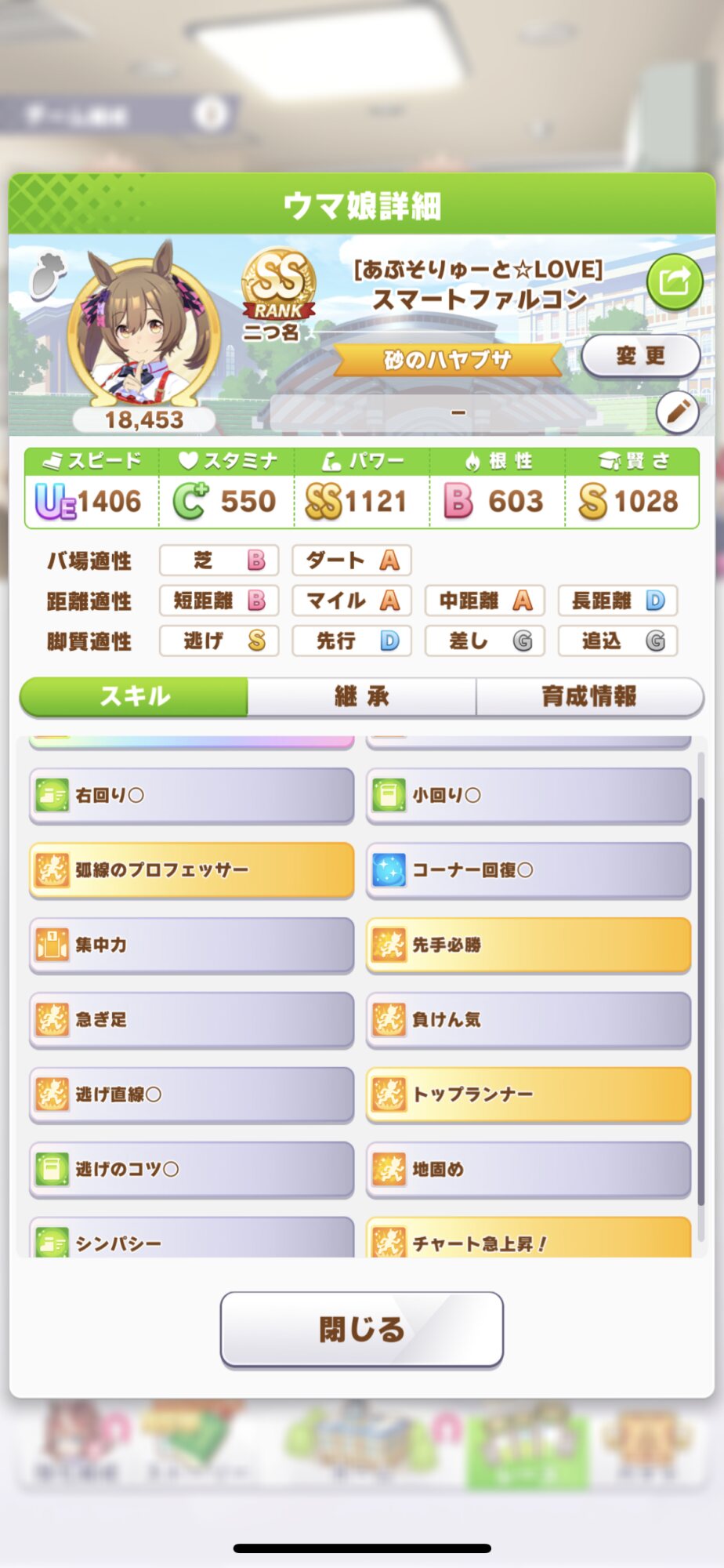Open the 先手必勝 skill
The height and width of the screenshot is (1568, 724).
528,945
